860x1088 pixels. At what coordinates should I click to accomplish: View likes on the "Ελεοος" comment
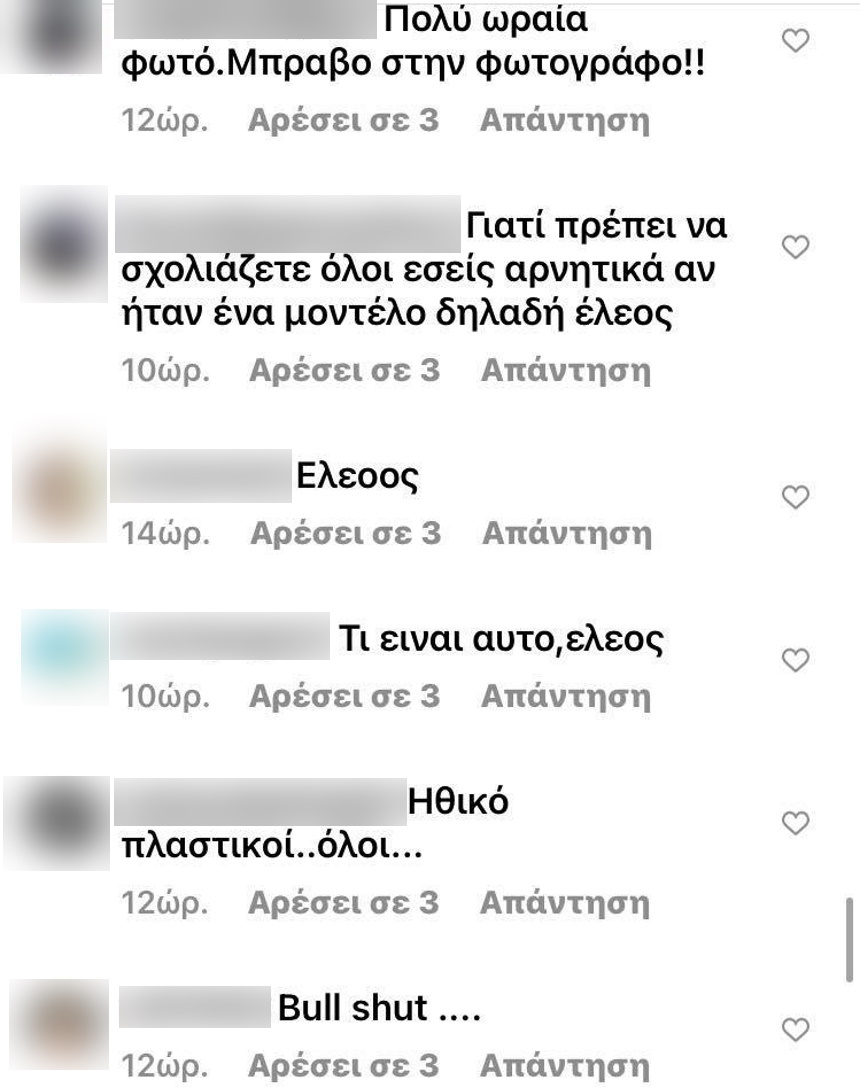(344, 533)
